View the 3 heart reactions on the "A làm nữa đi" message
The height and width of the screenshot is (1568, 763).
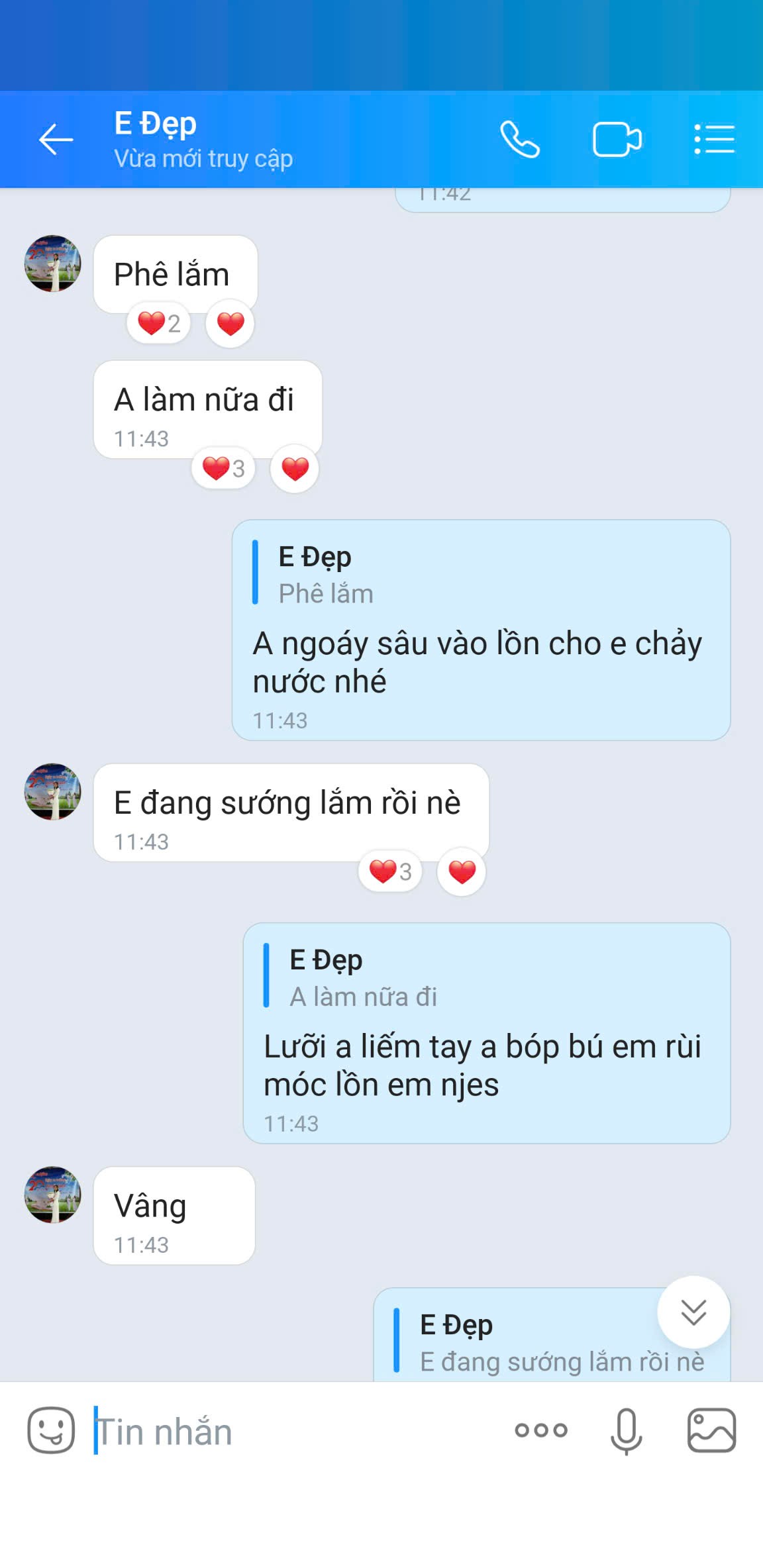click(x=224, y=469)
